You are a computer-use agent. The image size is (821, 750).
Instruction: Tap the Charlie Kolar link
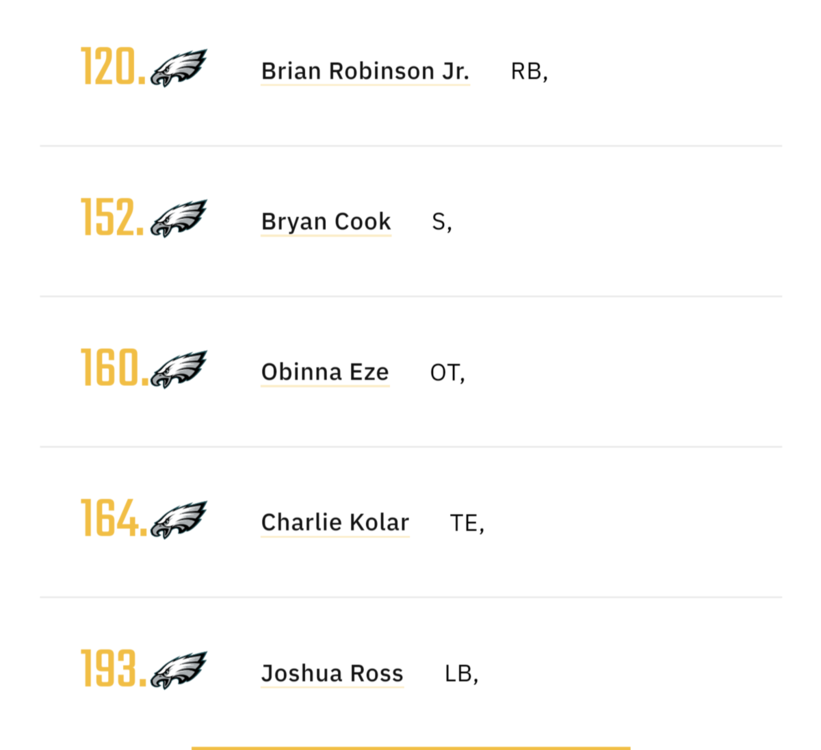[x=335, y=523]
